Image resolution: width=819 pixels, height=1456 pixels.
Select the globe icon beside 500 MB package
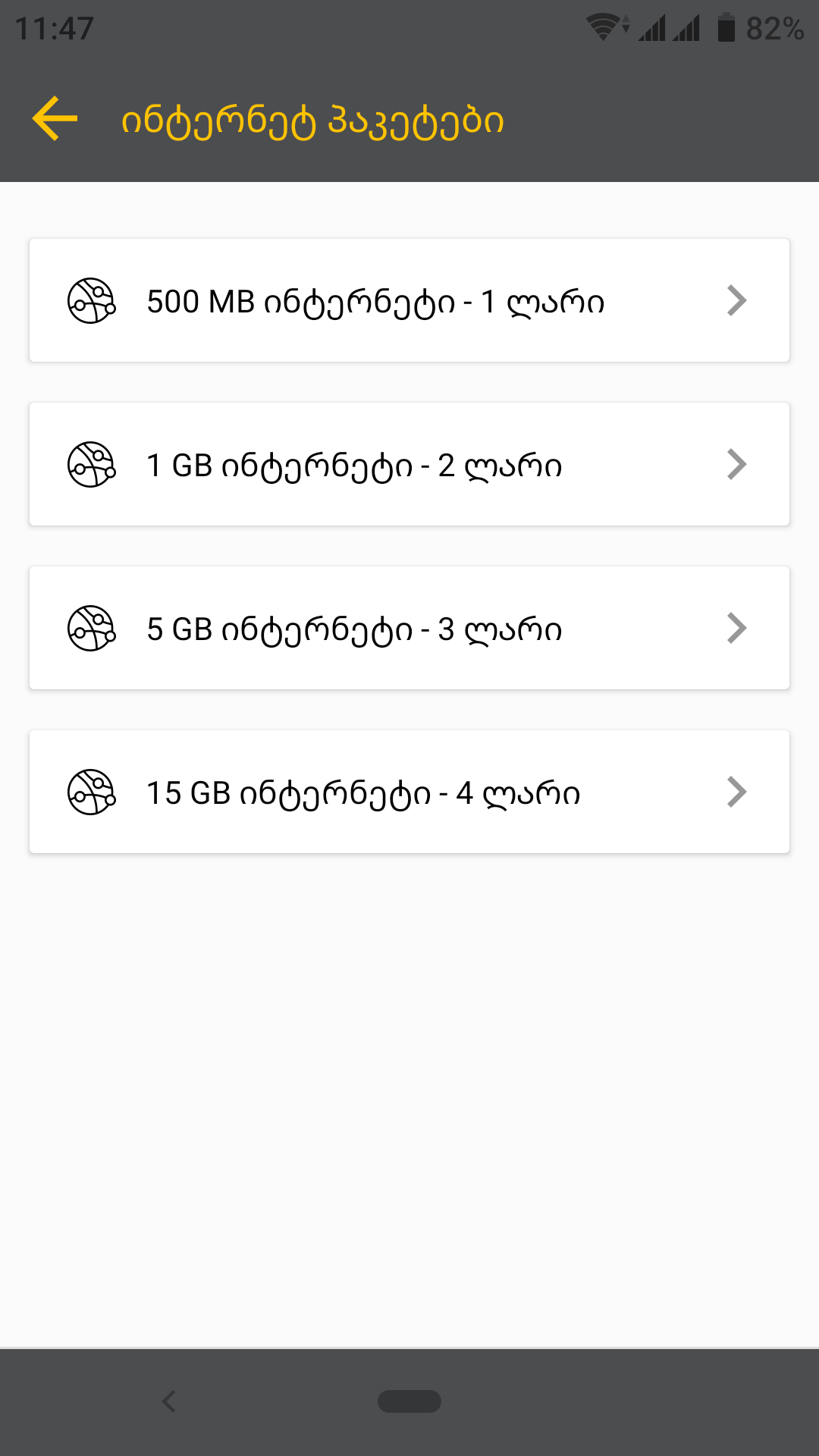pyautogui.click(x=91, y=300)
